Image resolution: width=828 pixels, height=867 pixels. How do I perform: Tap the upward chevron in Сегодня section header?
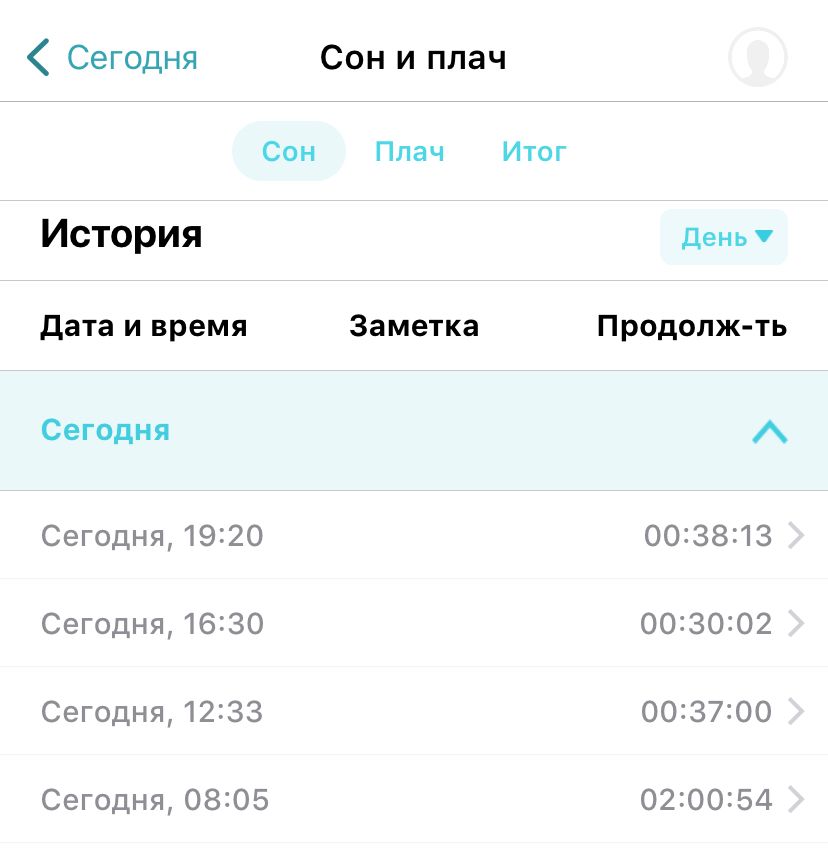[768, 430]
